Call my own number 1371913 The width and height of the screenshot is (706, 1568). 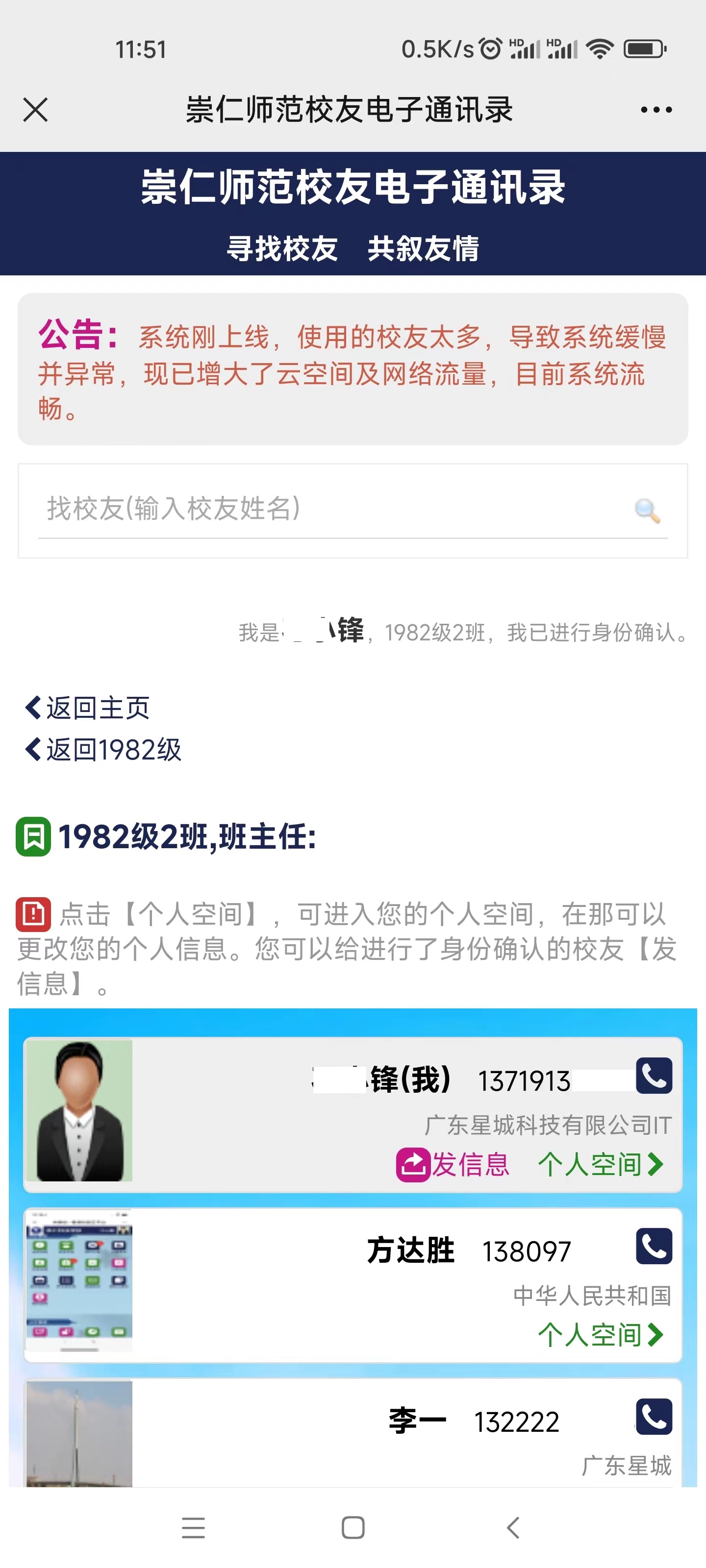pyautogui.click(x=654, y=1076)
